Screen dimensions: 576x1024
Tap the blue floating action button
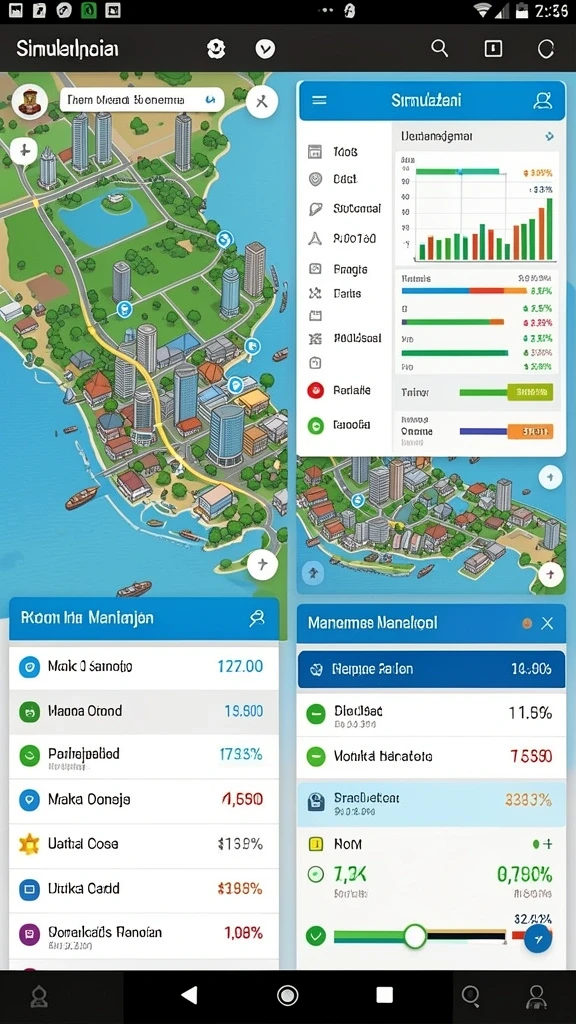538,938
